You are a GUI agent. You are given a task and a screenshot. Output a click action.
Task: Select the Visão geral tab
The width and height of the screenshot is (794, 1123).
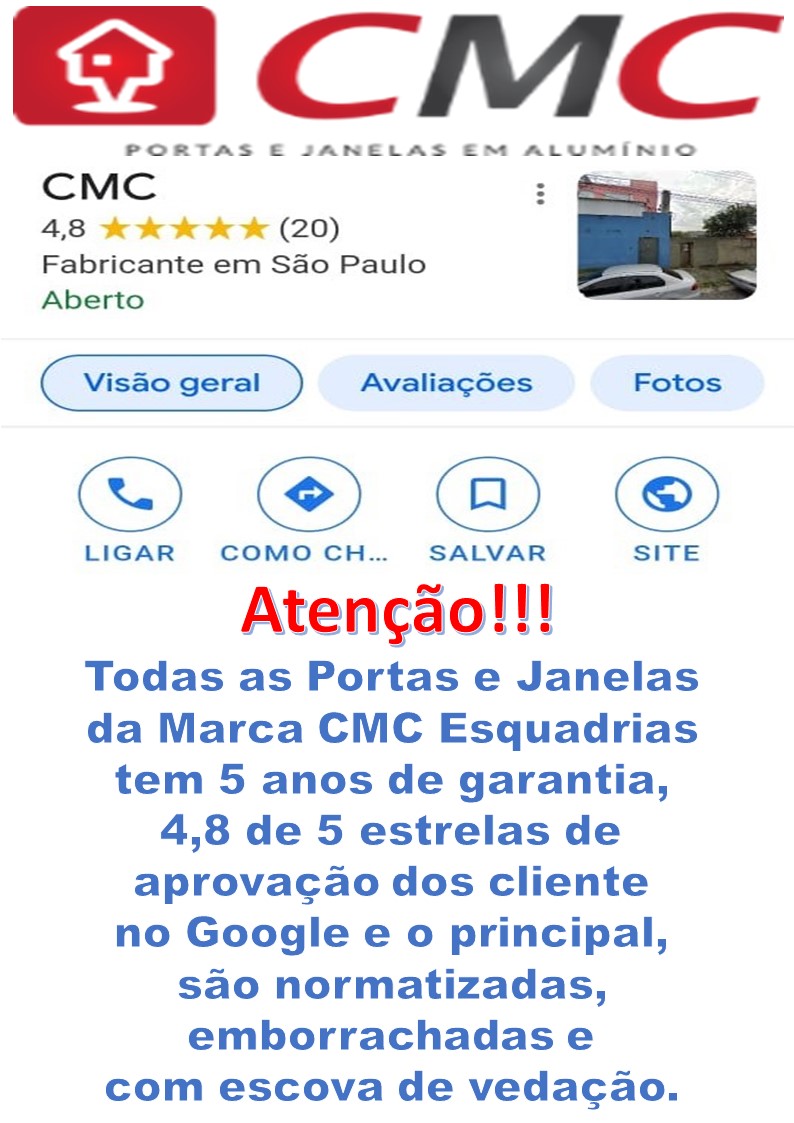tap(170, 382)
